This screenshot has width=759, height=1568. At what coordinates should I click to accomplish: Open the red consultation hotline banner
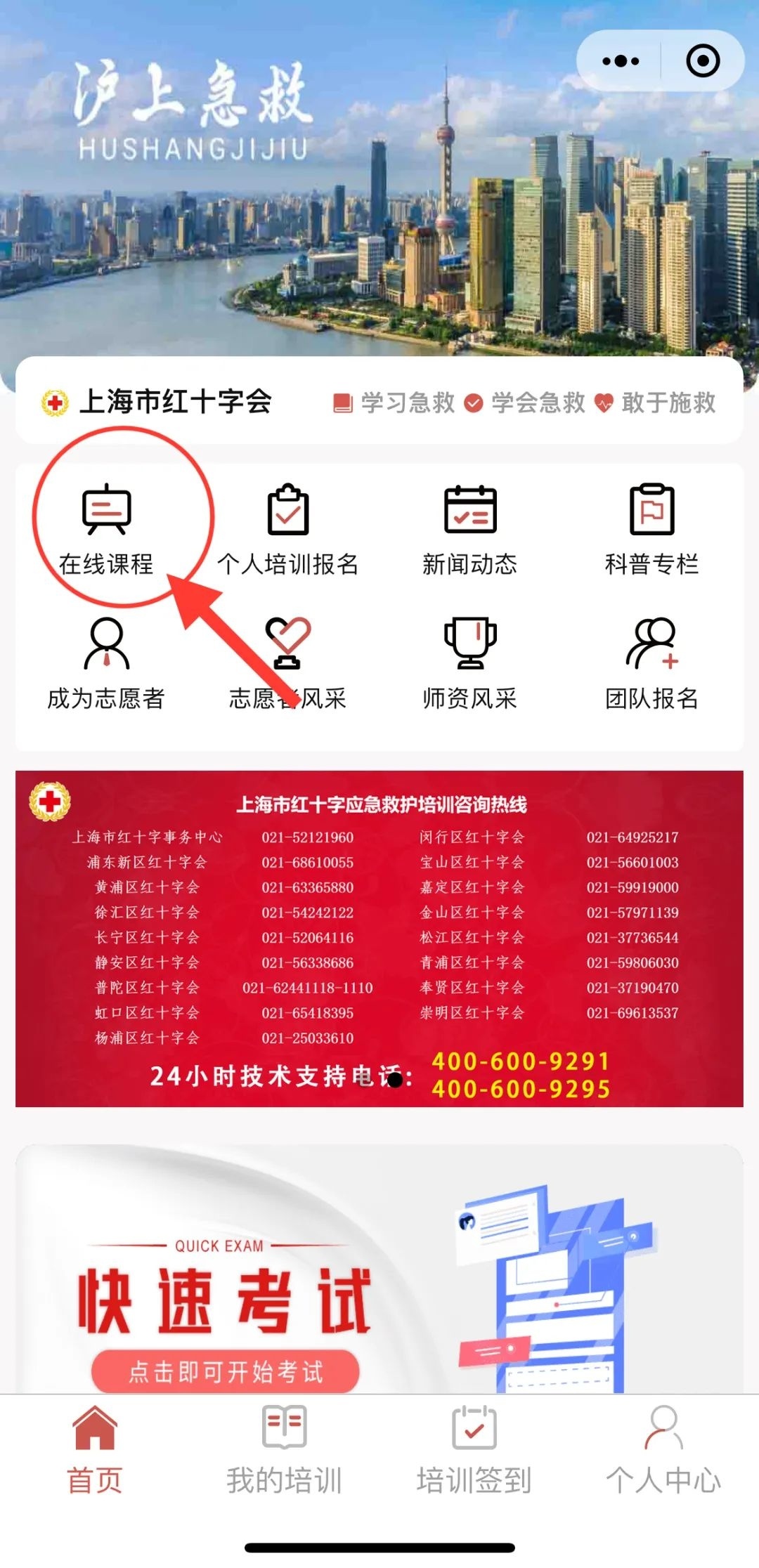coord(379,938)
